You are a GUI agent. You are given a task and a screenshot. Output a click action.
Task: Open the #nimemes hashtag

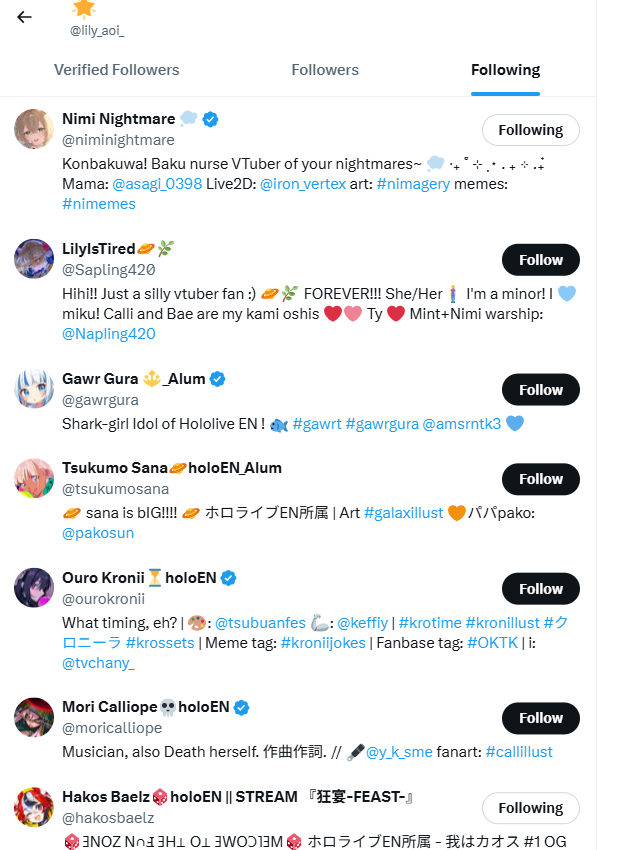pos(99,204)
